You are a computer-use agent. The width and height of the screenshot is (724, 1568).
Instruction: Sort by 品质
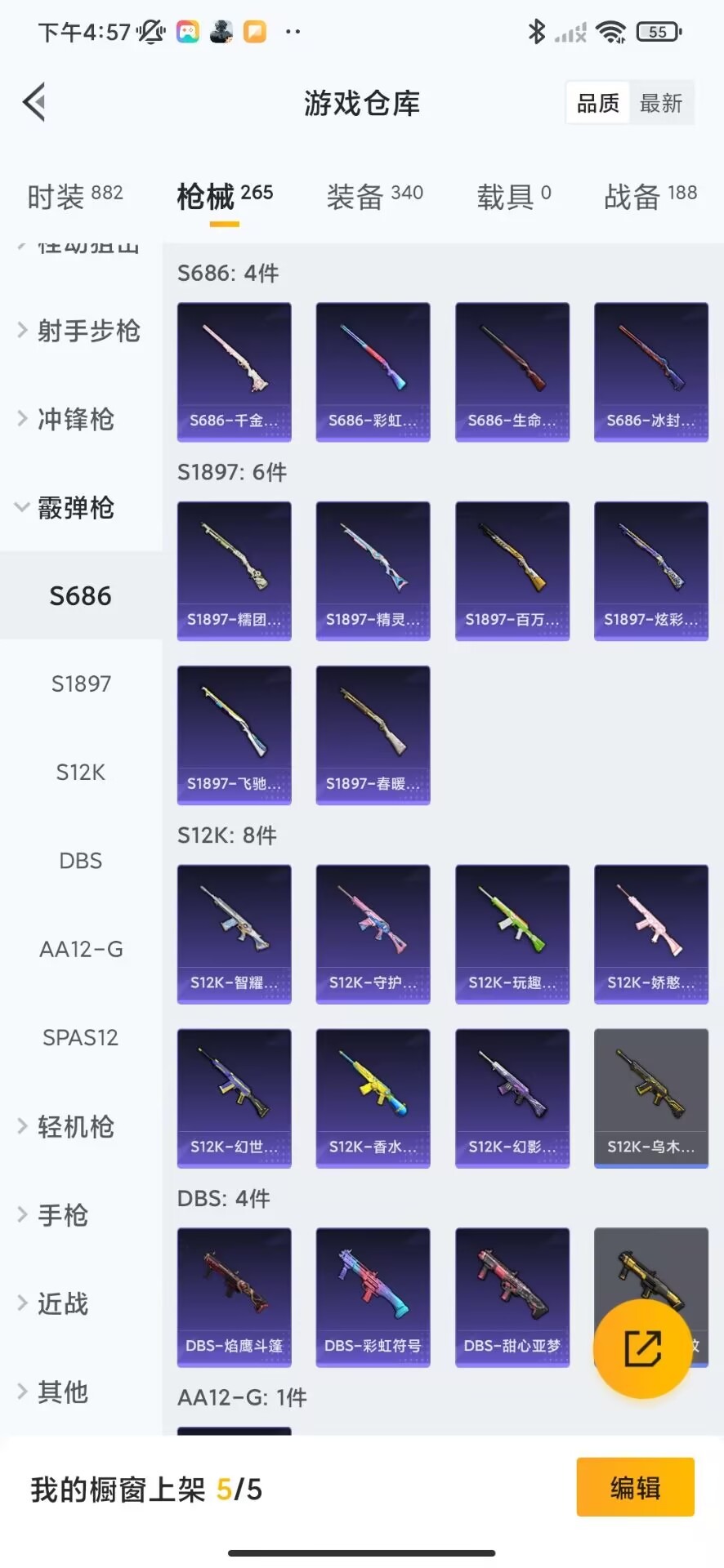click(598, 103)
